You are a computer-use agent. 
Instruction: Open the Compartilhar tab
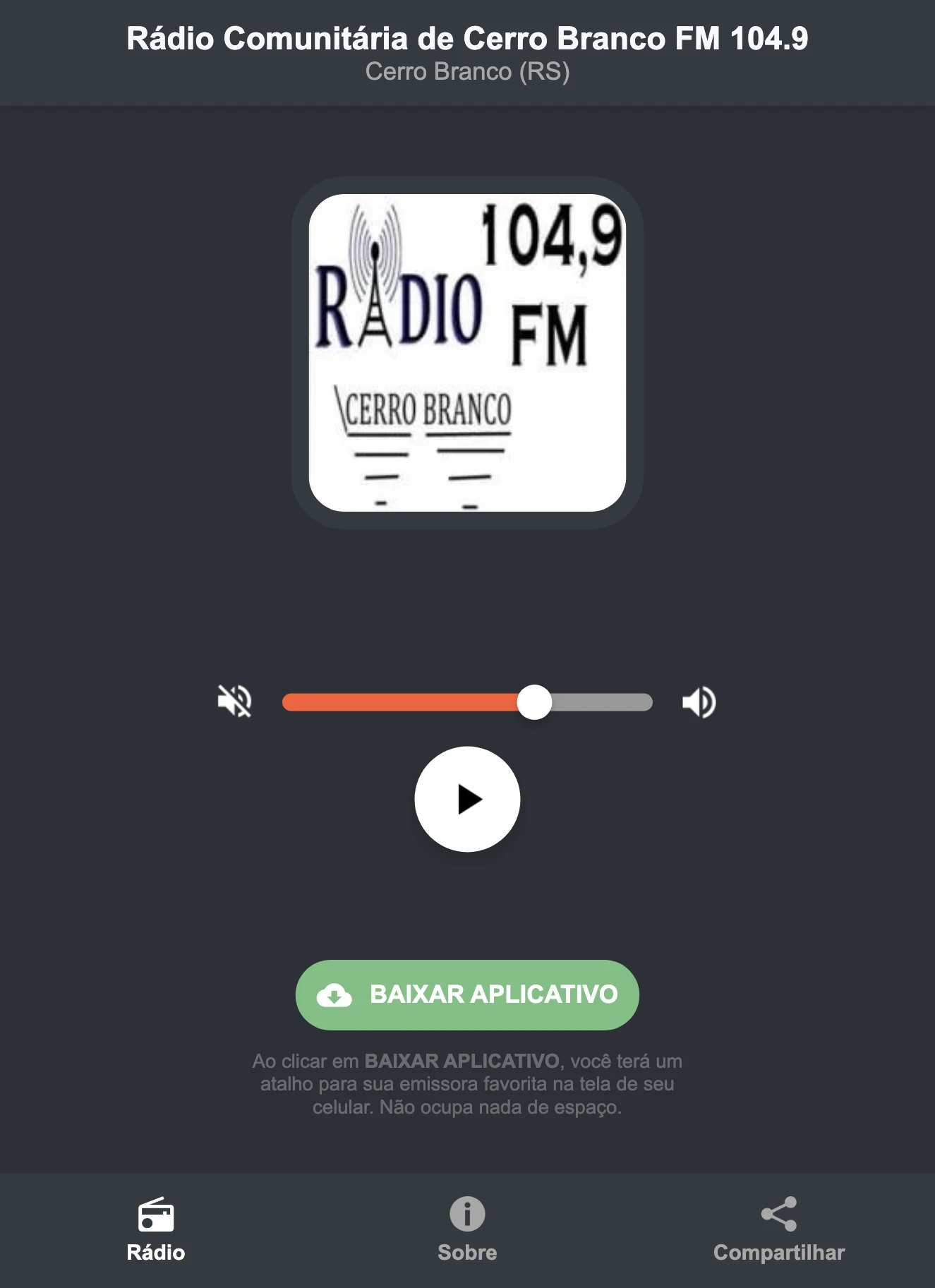779,1253
